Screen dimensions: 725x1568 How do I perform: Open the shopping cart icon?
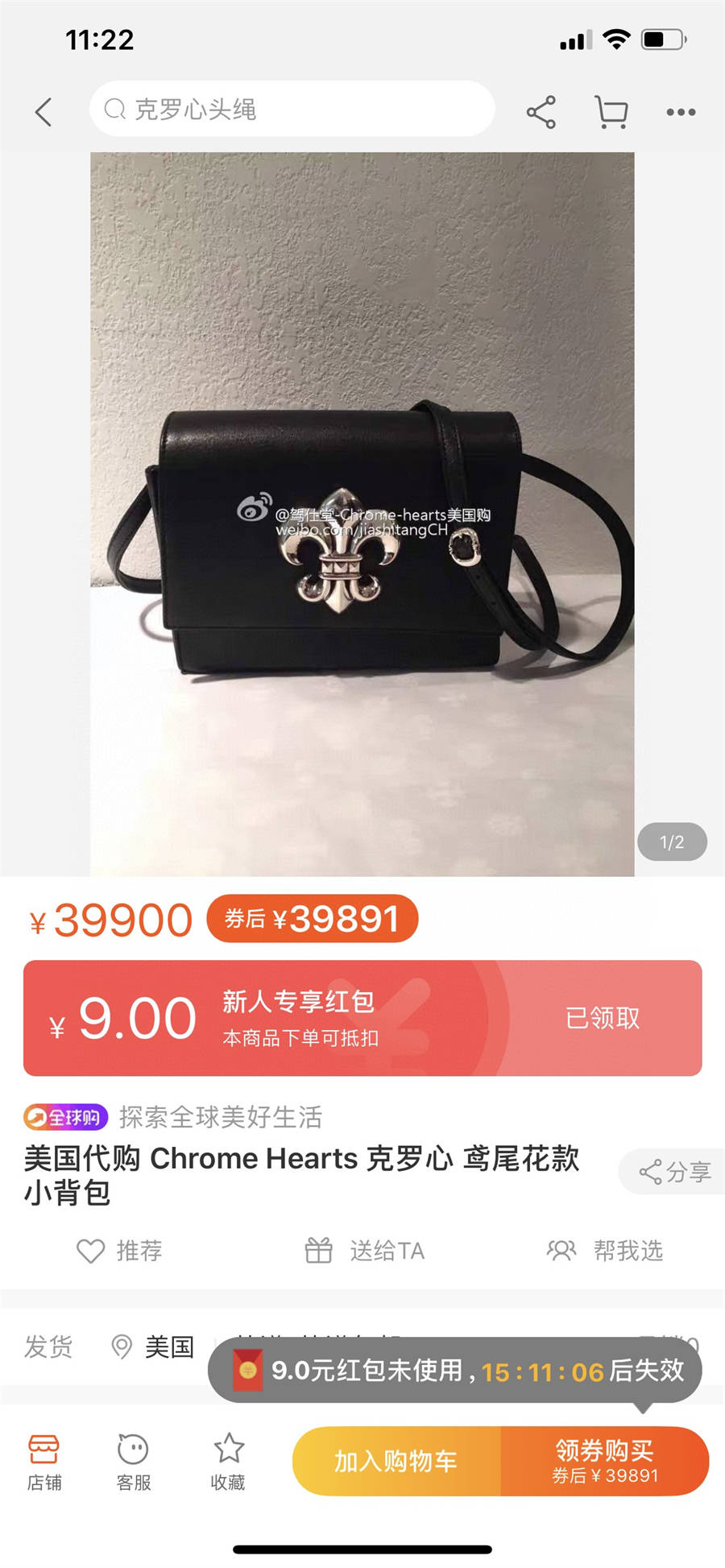(611, 112)
